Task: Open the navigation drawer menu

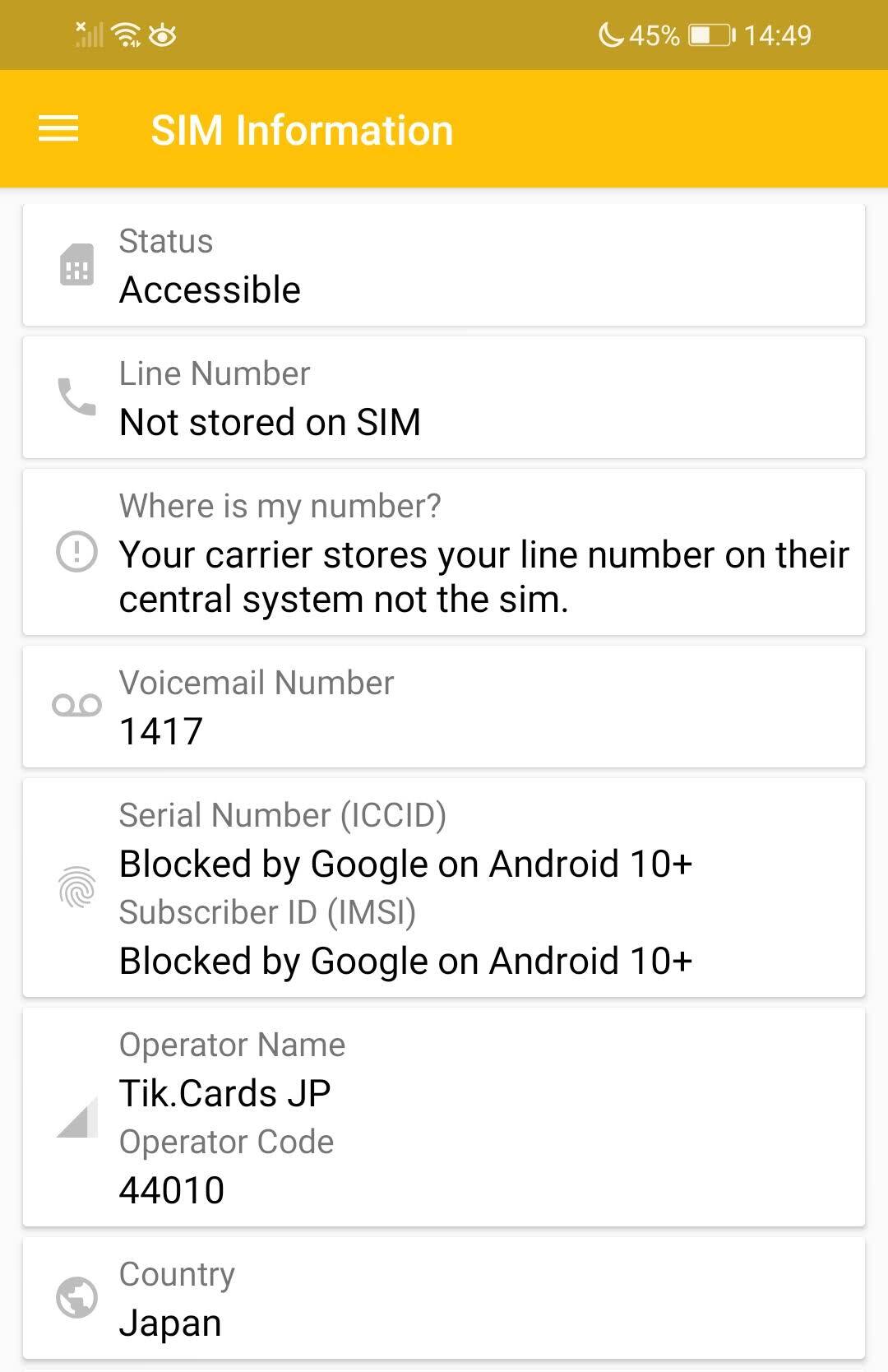Action: [x=58, y=128]
